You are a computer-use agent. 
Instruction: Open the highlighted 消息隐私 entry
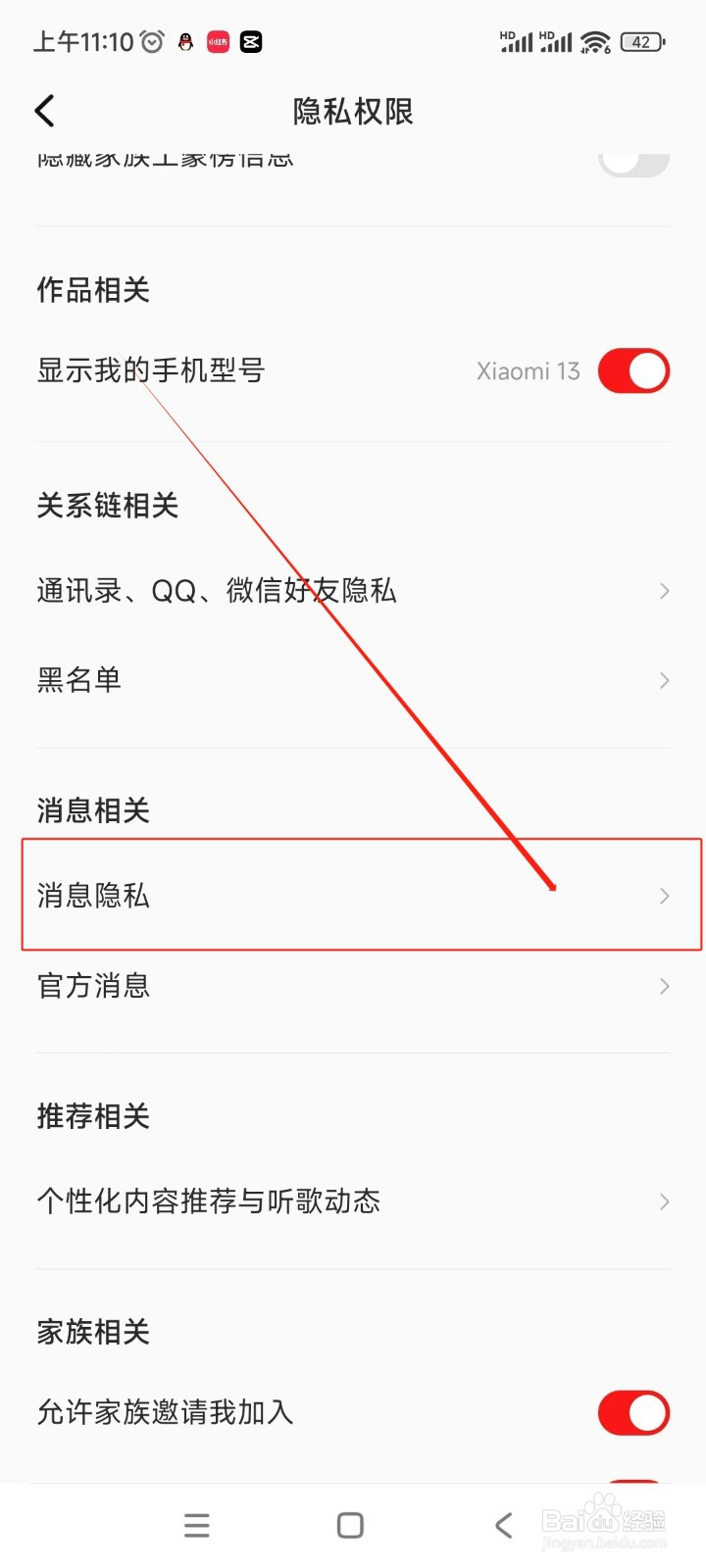pyautogui.click(x=353, y=895)
